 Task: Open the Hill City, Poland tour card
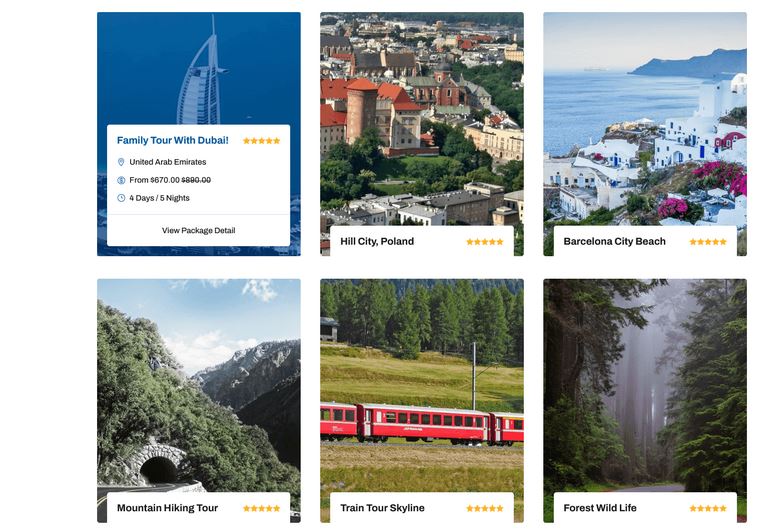point(377,241)
